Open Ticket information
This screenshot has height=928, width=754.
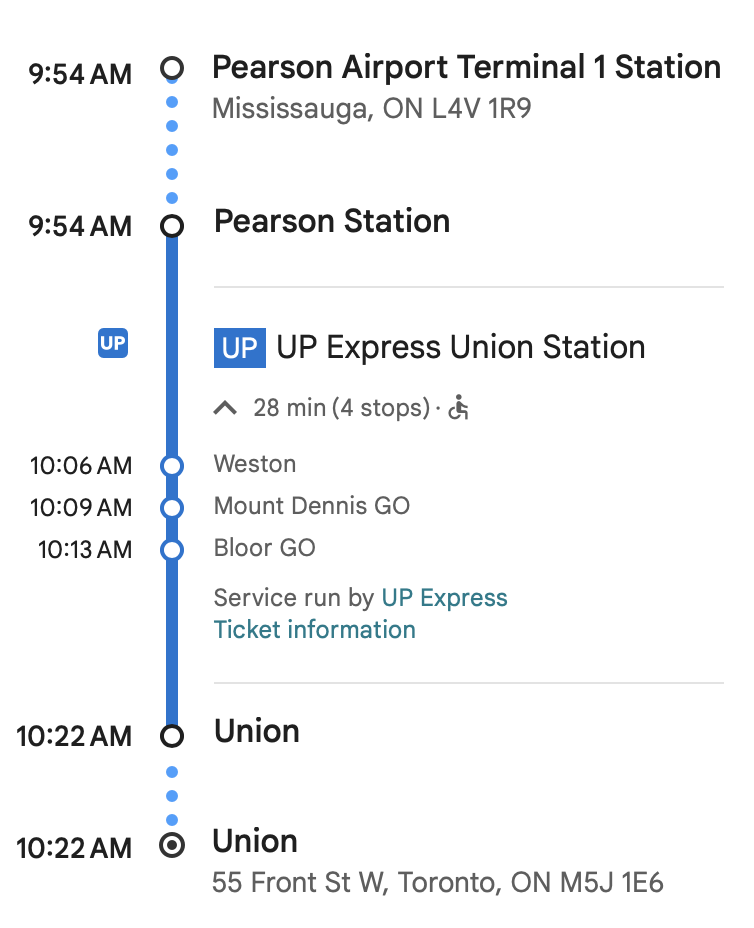point(314,630)
